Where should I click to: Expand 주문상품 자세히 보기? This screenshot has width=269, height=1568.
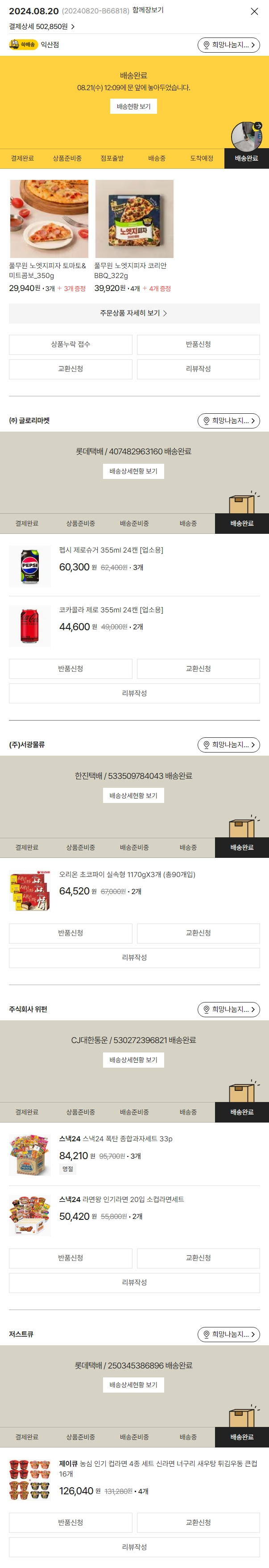point(134,313)
